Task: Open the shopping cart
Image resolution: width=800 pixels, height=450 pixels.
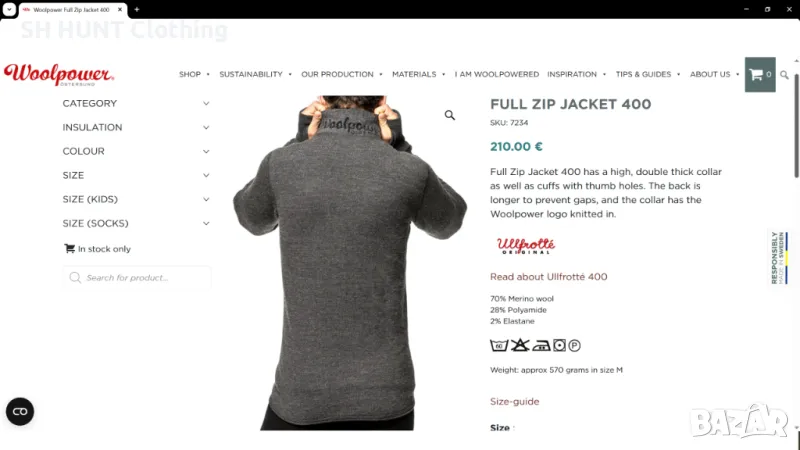Action: click(x=759, y=74)
